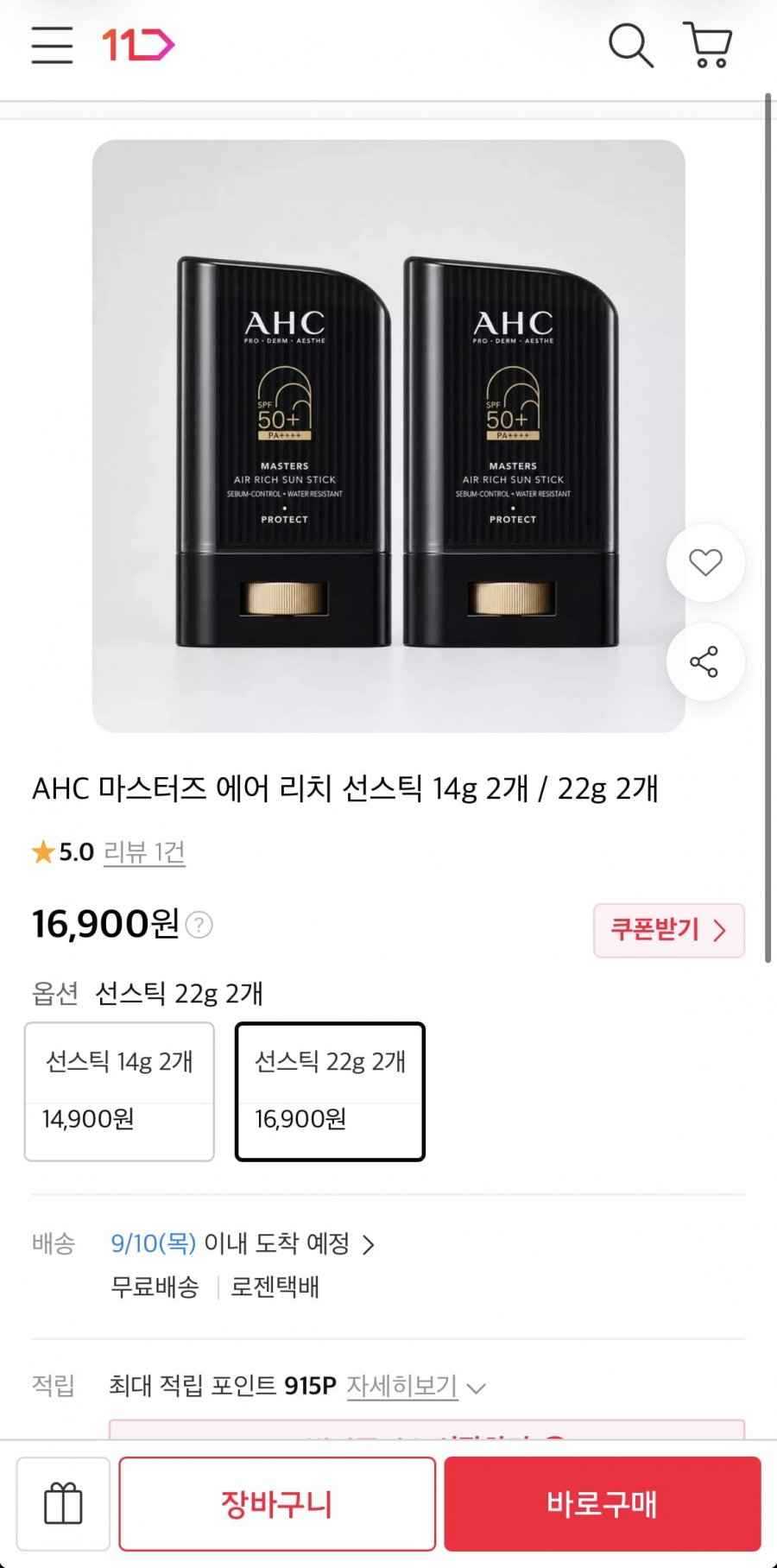777x1568 pixels.
Task: Open the shopping cart icon
Action: click(x=708, y=45)
